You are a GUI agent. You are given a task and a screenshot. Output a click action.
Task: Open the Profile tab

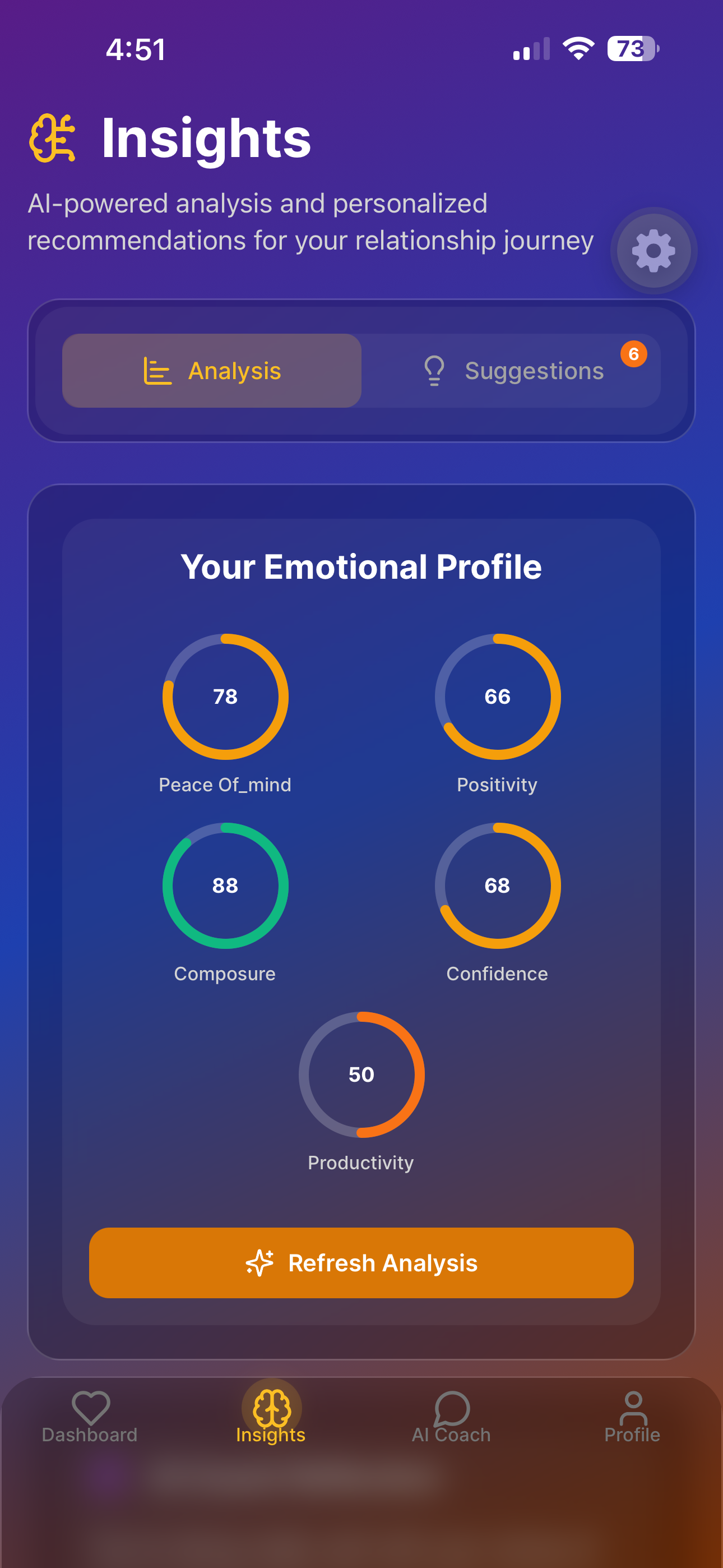click(632, 1418)
